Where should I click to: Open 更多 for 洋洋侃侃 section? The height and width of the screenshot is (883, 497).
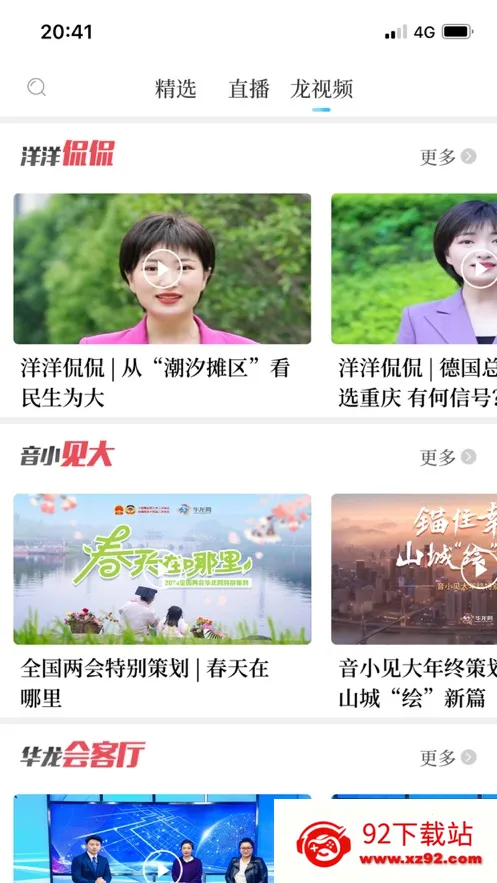click(448, 157)
